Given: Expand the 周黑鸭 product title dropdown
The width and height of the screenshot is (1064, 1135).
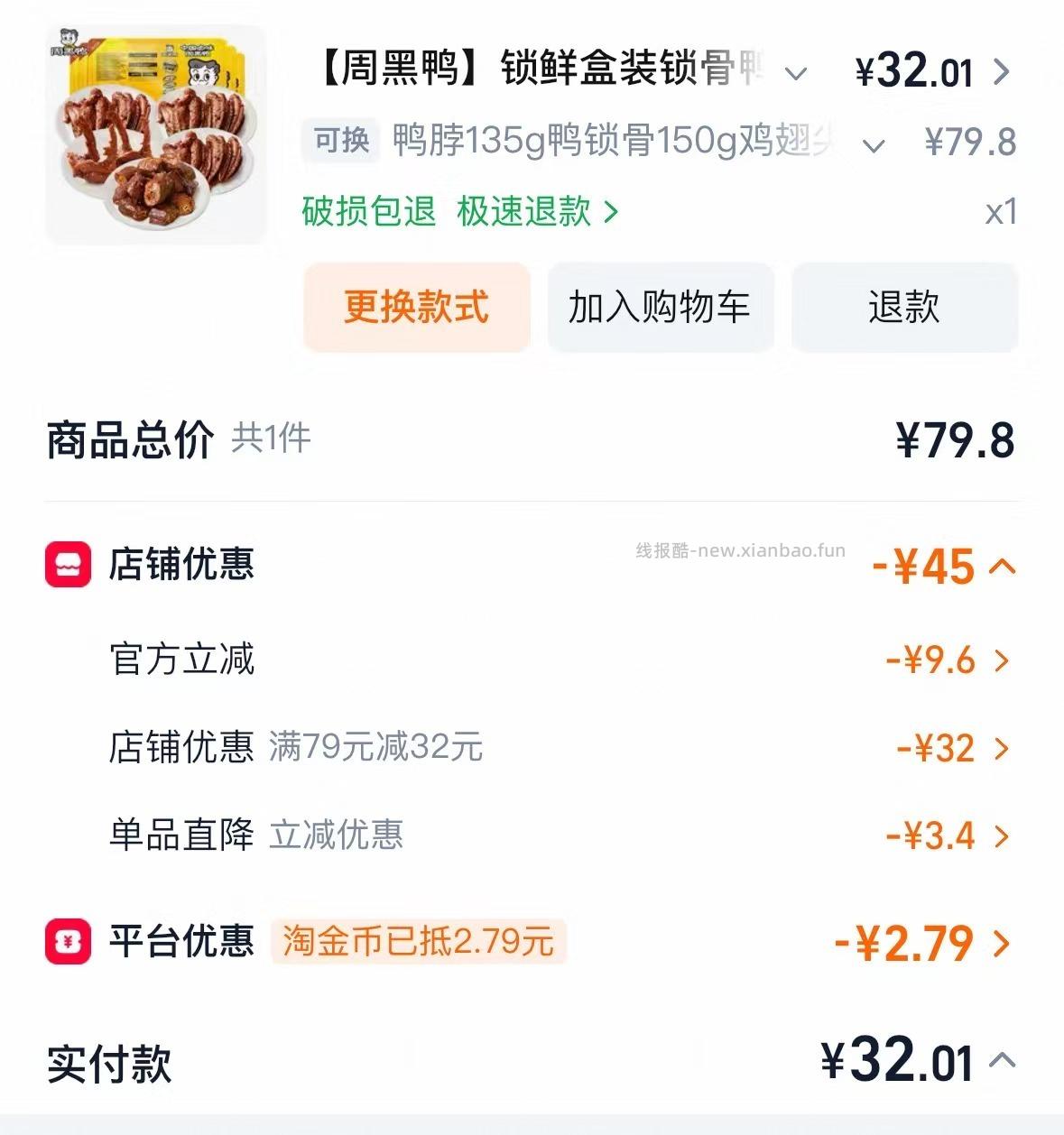Looking at the screenshot, I should [796, 74].
